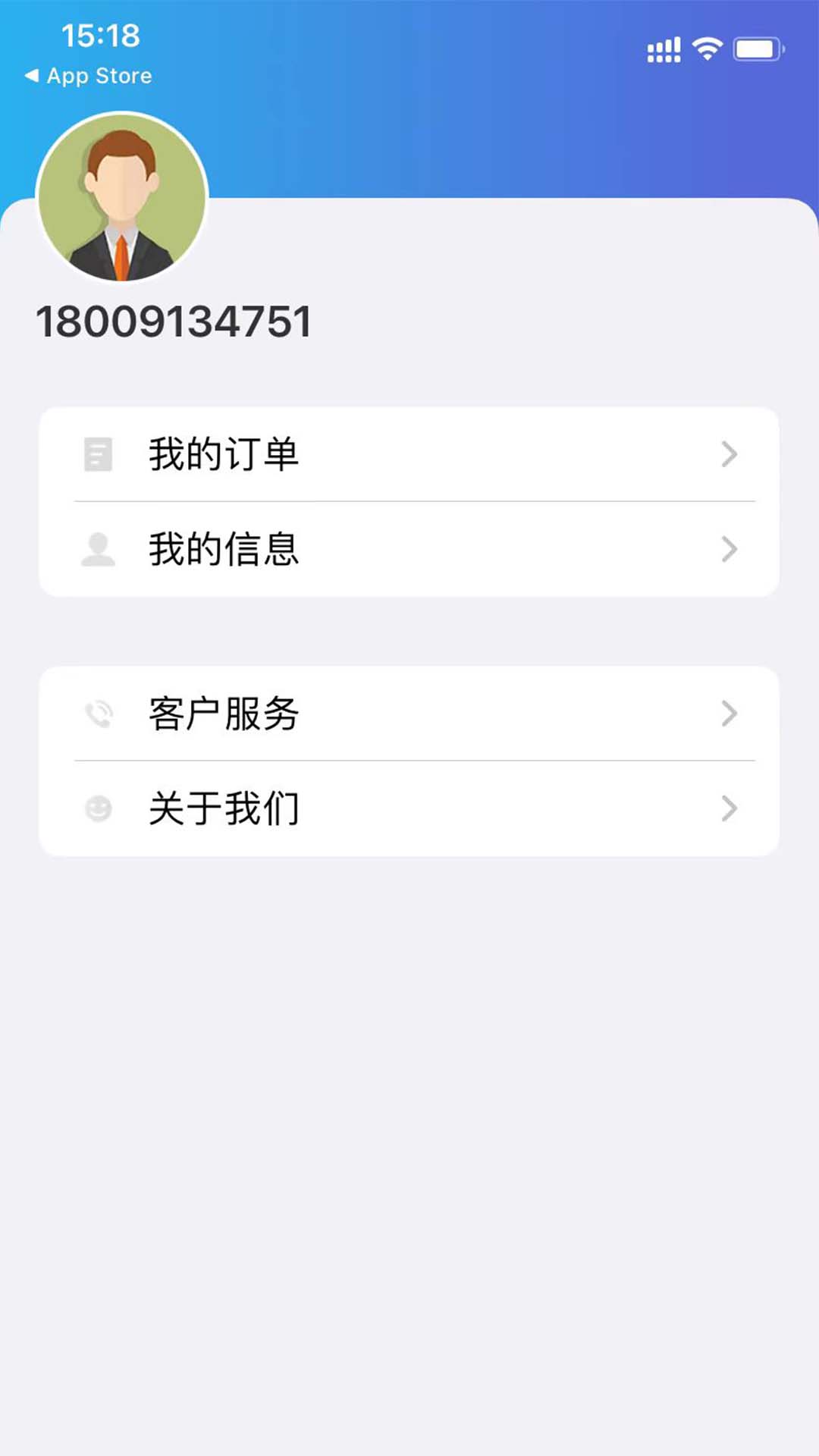The width and height of the screenshot is (819, 1456).
Task: Open the 关于我们 menu entry
Action: tap(224, 808)
